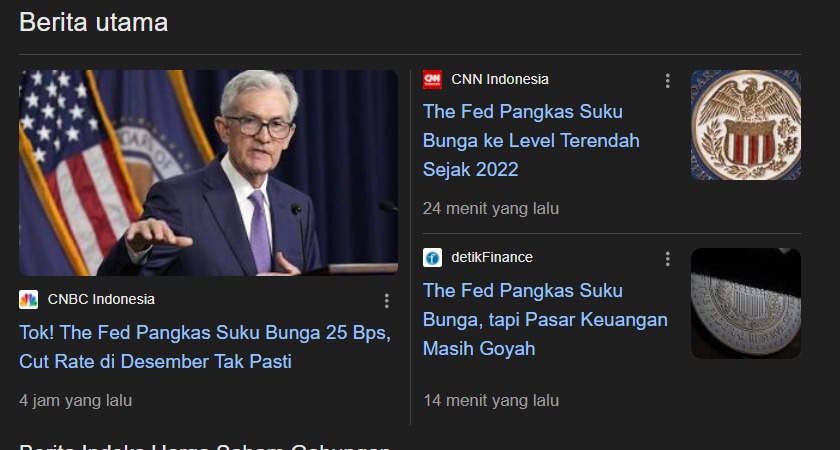Screen dimensions: 840x450
Task: Tap the coin thumbnail of detikFinance story
Action: 745,303
